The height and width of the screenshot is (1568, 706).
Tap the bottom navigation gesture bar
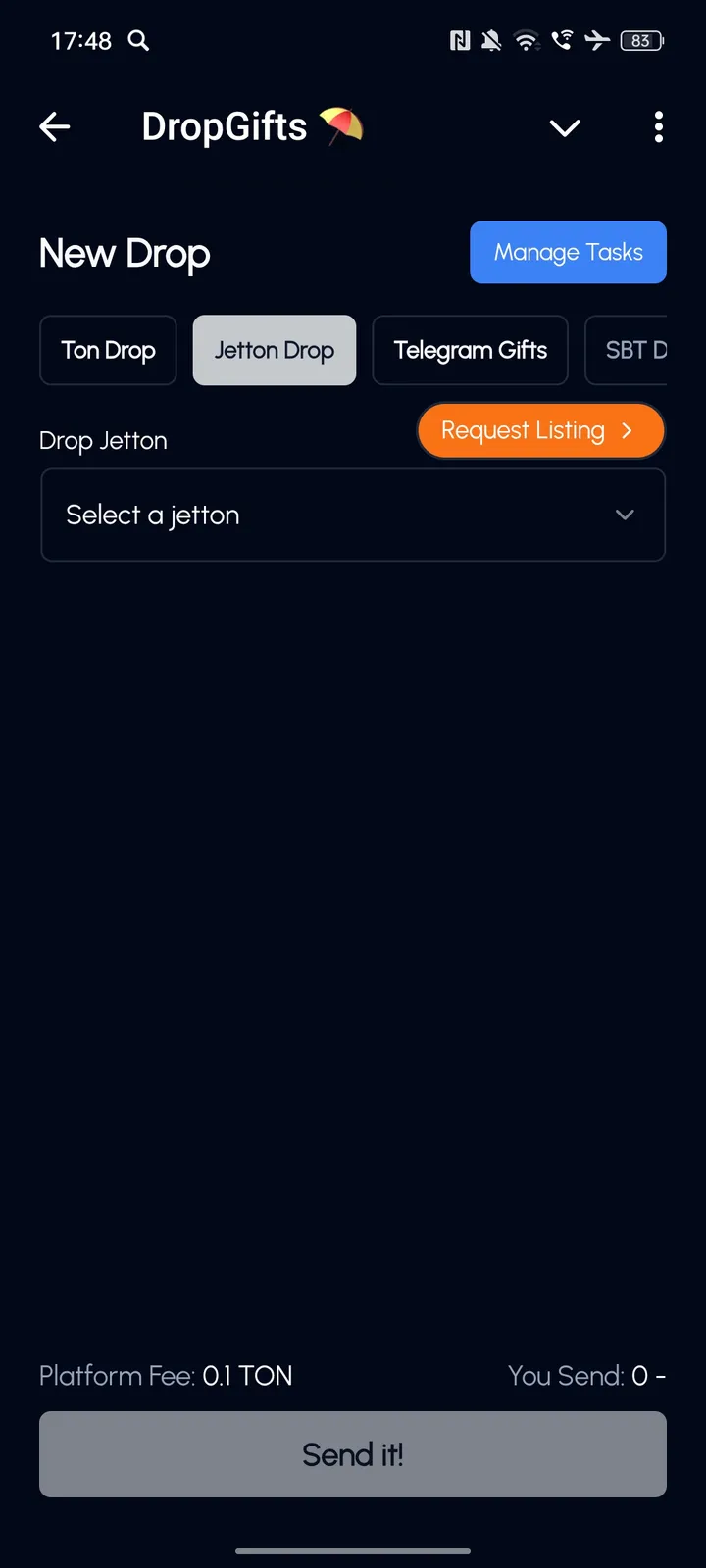point(353,1550)
